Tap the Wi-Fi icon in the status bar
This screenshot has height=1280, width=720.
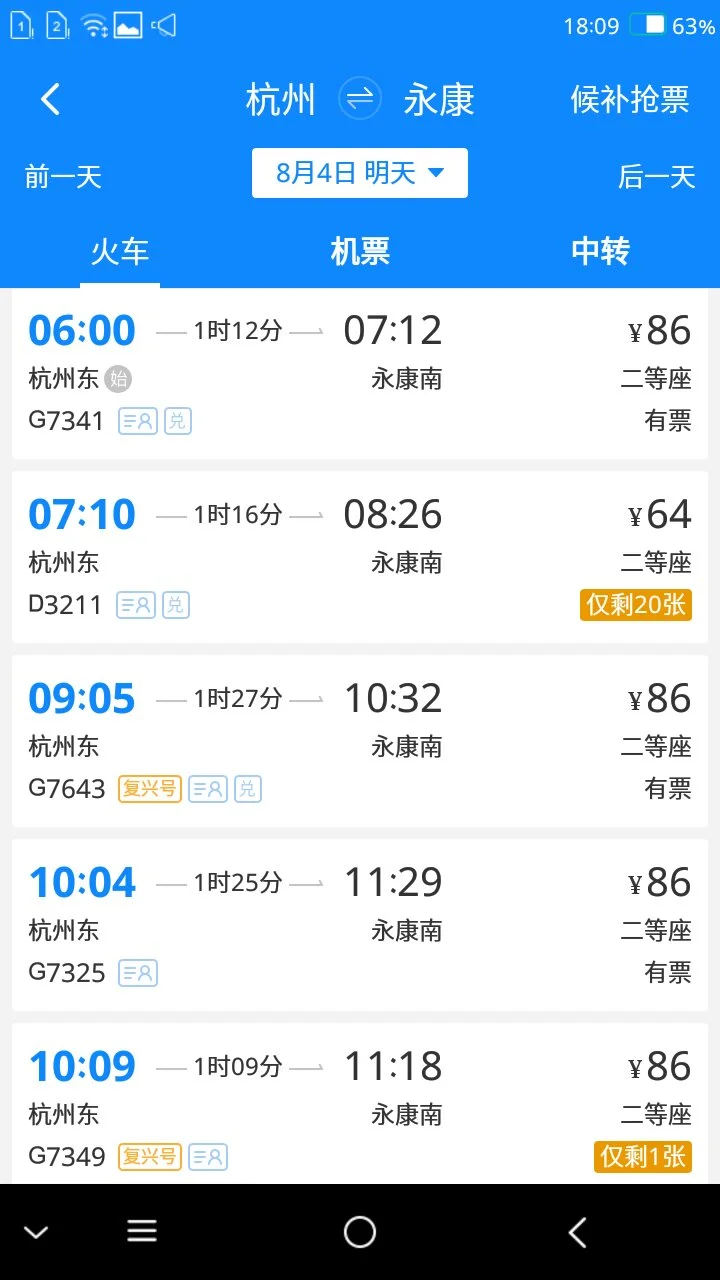(x=93, y=26)
